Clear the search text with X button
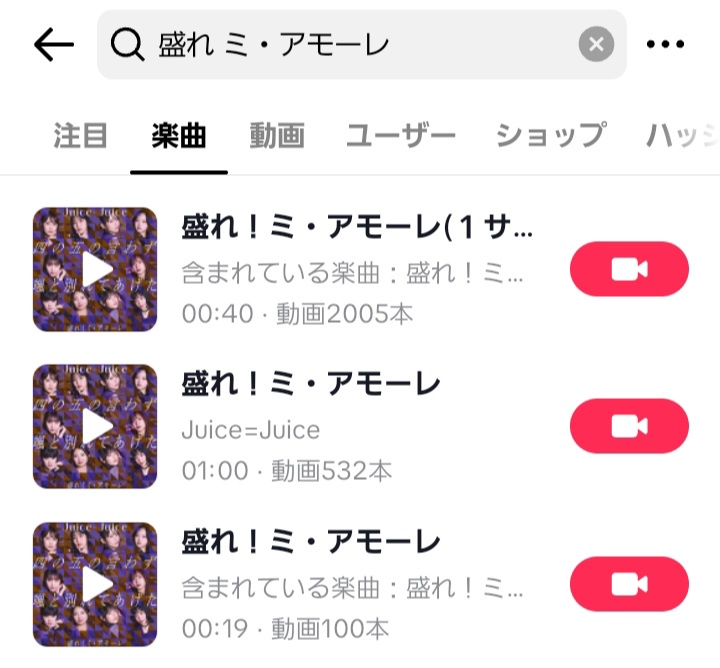720x668 pixels. click(596, 44)
